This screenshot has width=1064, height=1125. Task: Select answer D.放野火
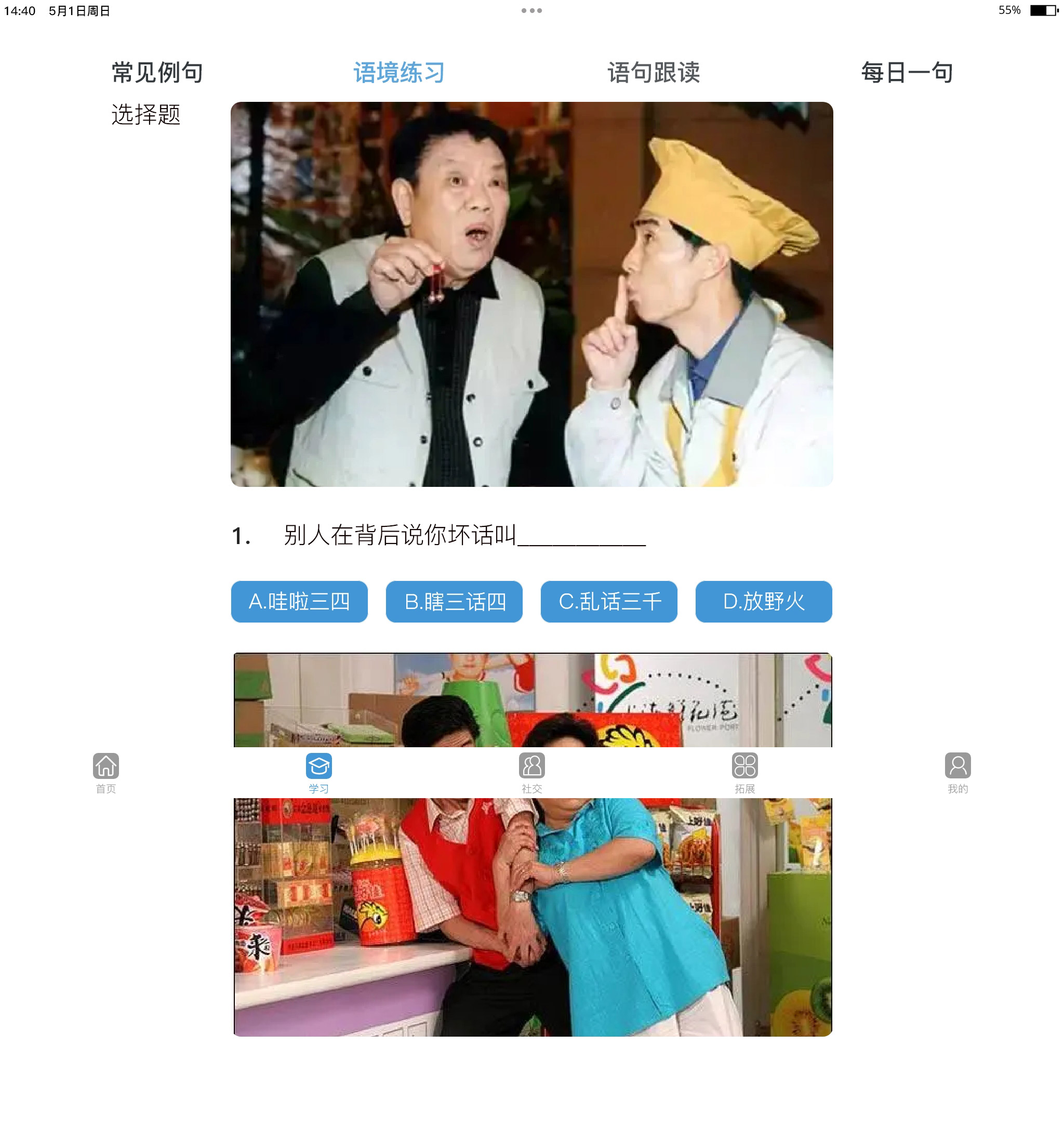click(x=763, y=601)
